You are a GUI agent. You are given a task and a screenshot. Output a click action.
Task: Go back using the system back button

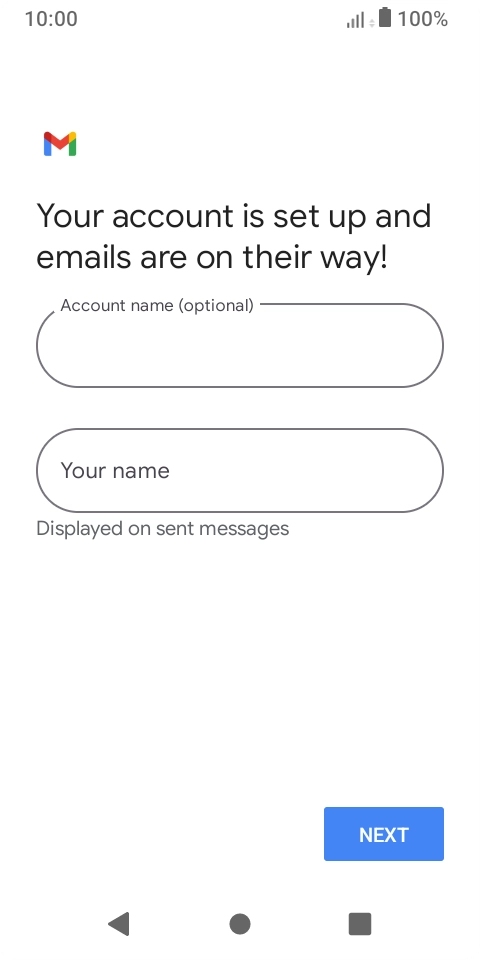pyautogui.click(x=119, y=923)
